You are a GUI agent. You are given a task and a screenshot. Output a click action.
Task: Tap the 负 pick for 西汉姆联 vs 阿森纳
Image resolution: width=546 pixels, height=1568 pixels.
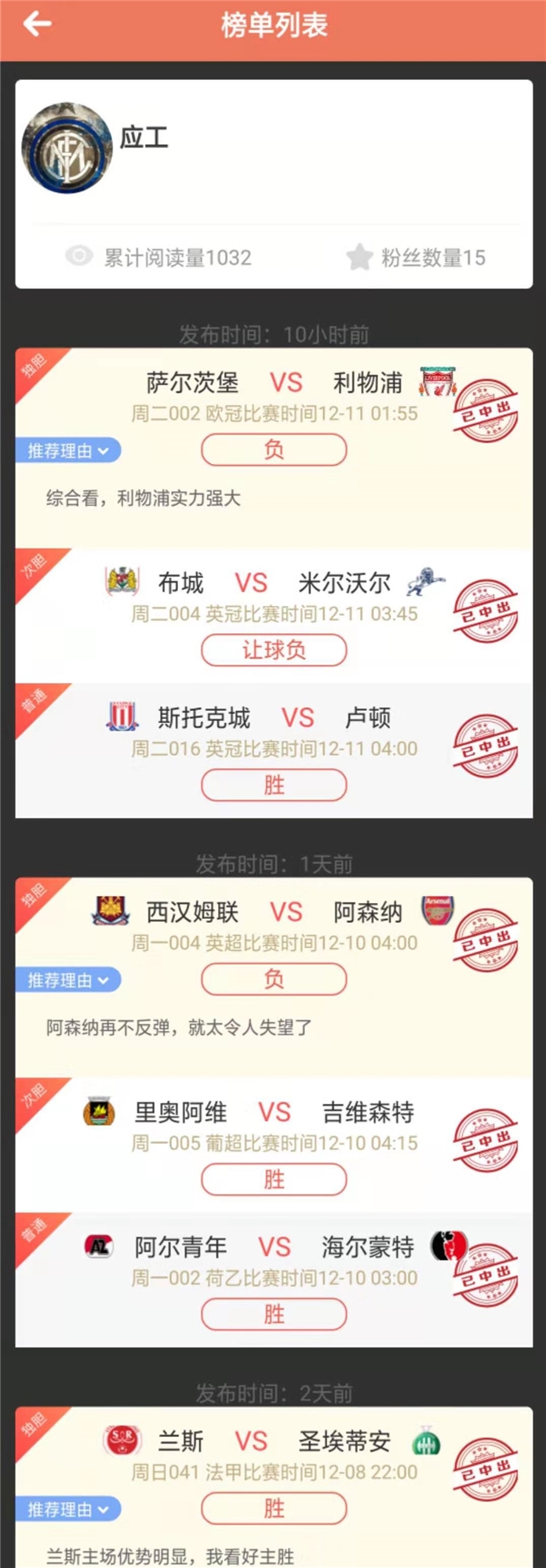pos(274,979)
